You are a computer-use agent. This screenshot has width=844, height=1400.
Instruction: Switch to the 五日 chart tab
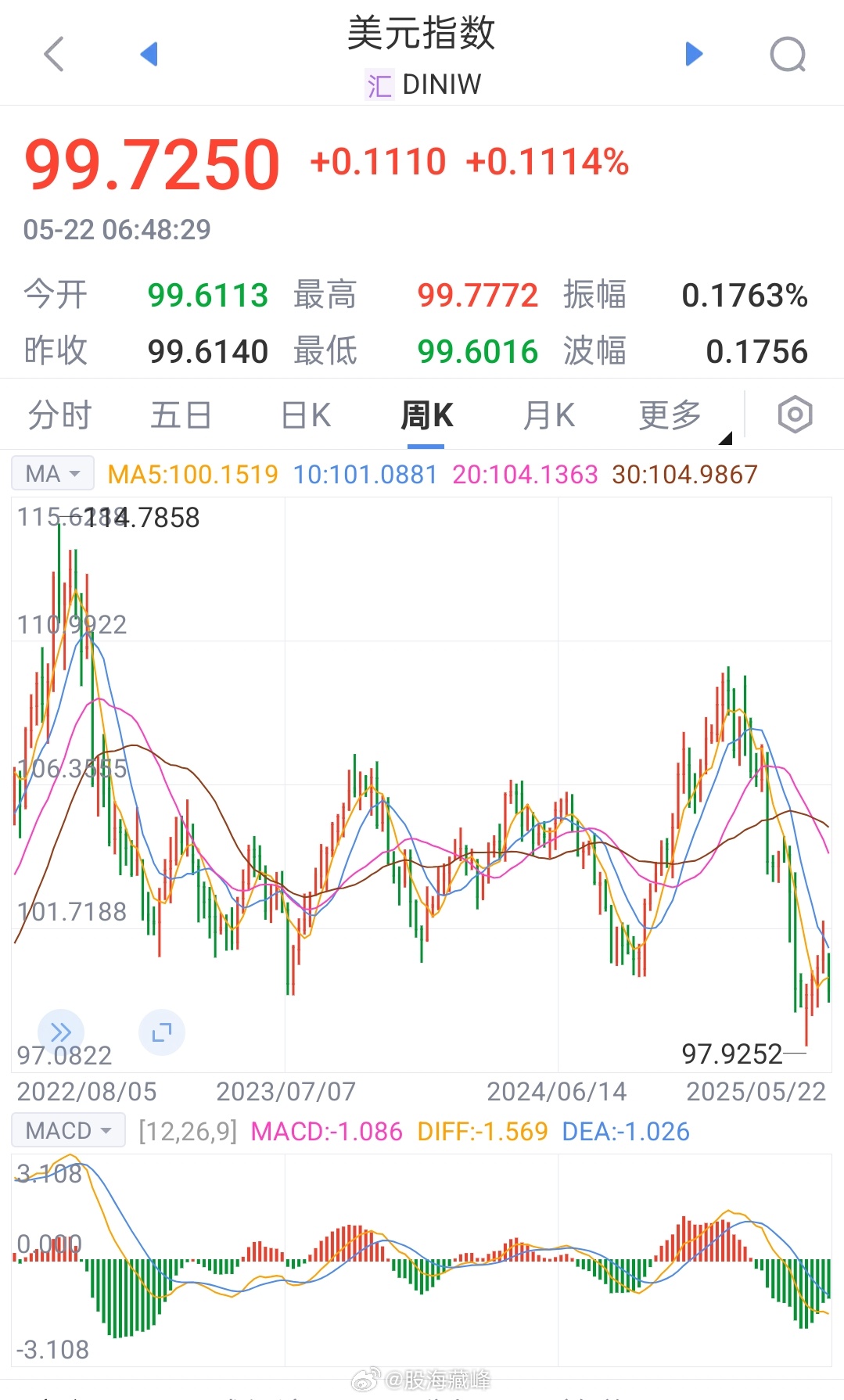pyautogui.click(x=181, y=415)
